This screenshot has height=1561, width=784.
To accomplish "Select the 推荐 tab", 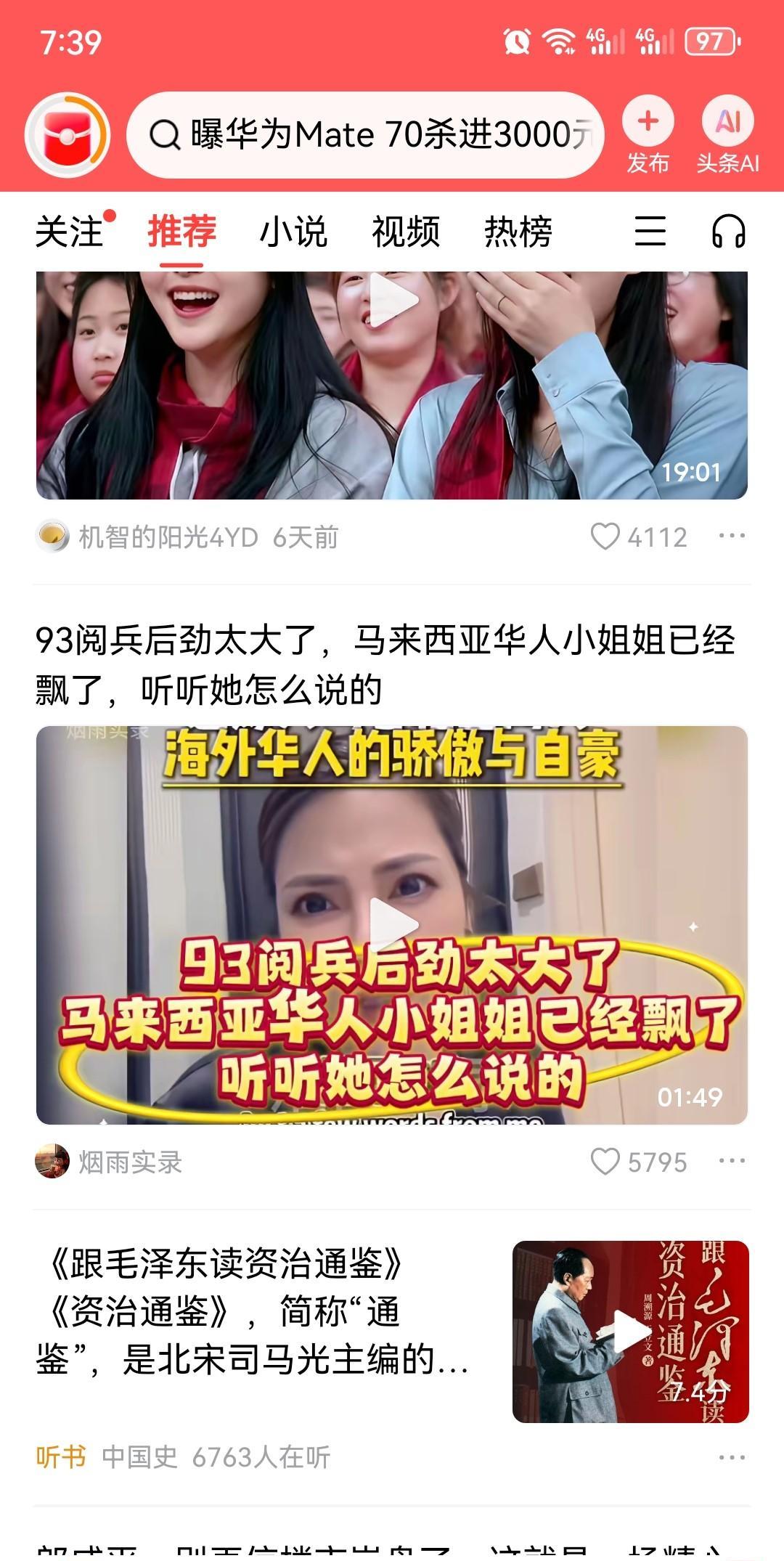I will pyautogui.click(x=181, y=232).
